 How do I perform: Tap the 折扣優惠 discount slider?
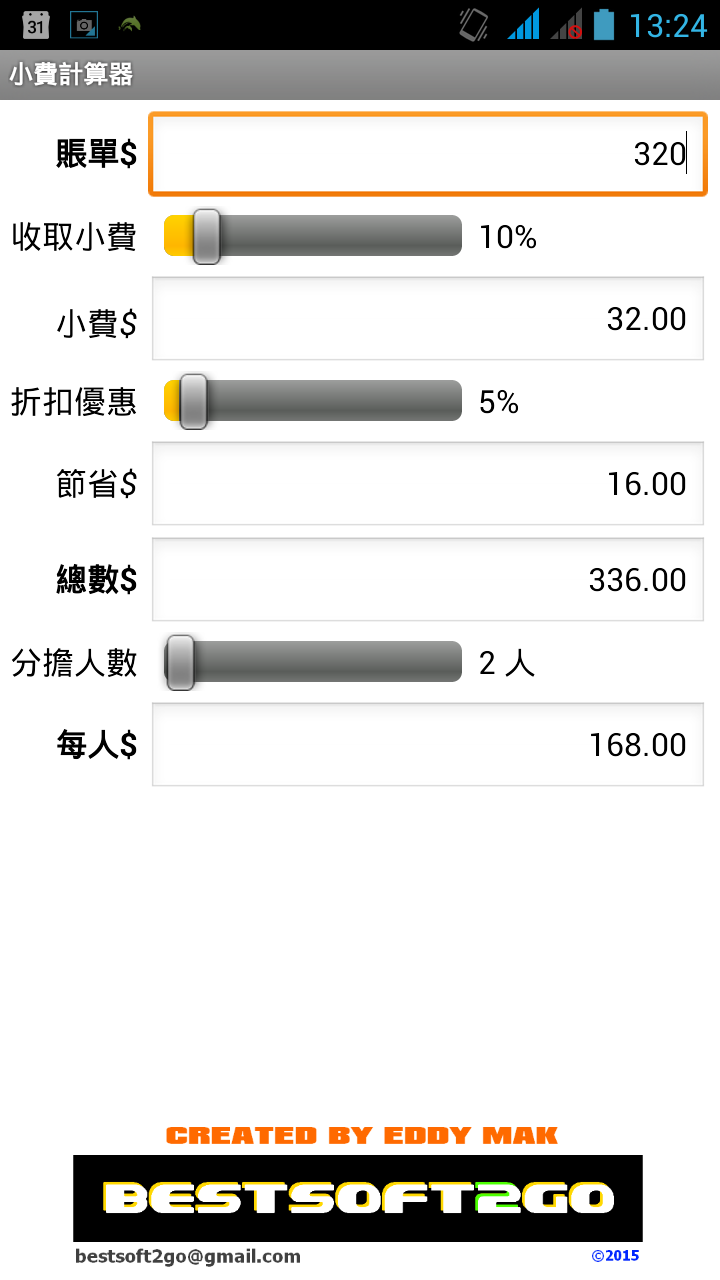[313, 401]
